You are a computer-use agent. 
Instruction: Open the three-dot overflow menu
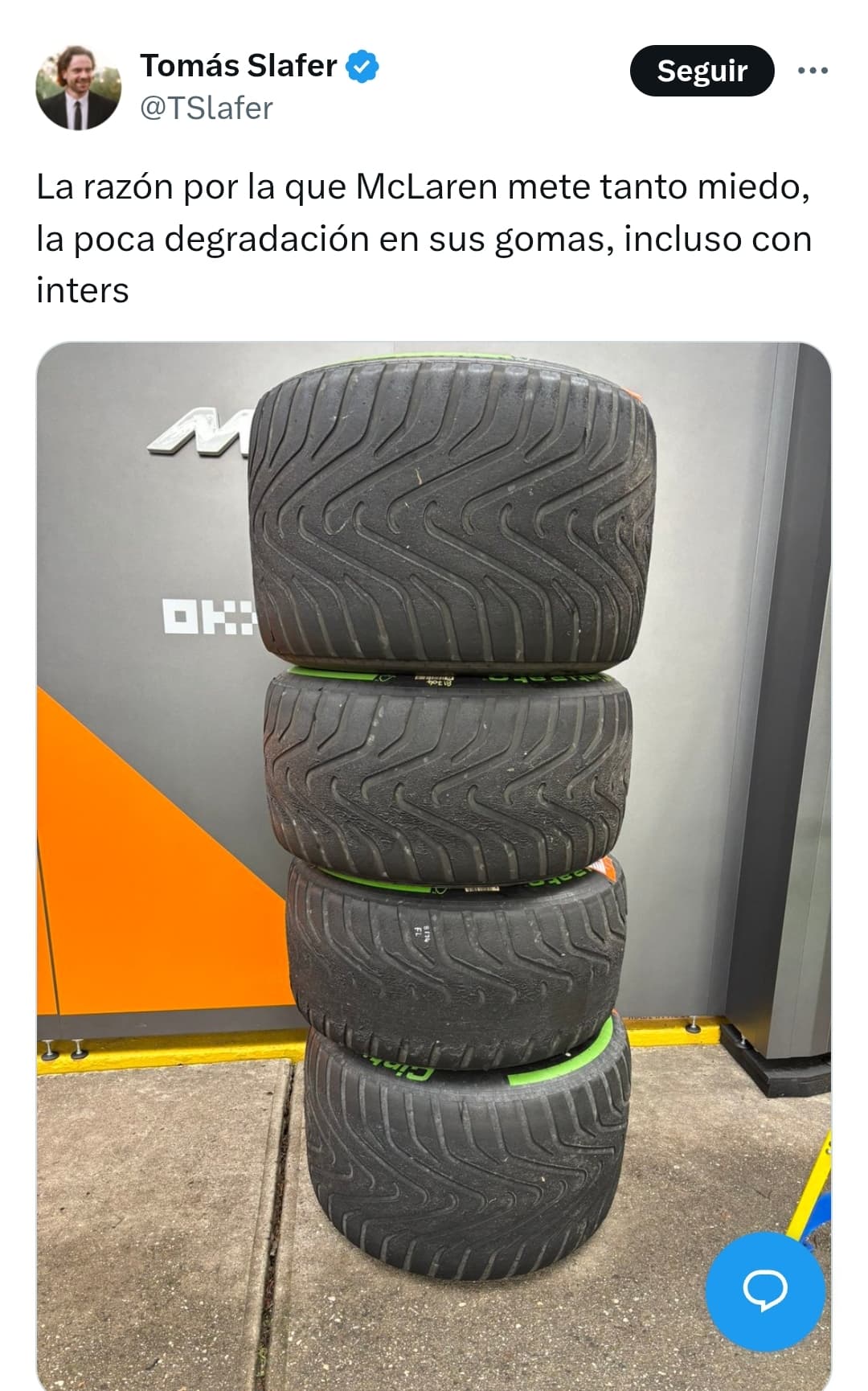coord(813,71)
